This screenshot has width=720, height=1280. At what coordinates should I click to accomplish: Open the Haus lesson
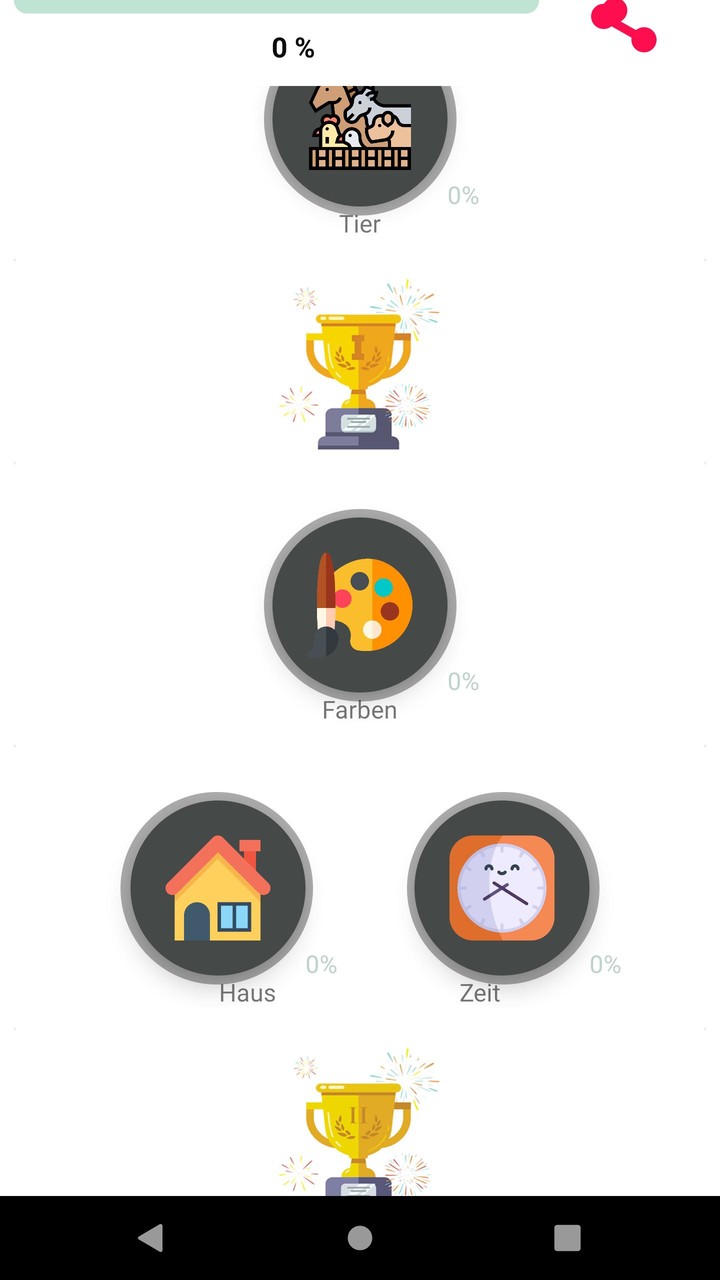217,888
